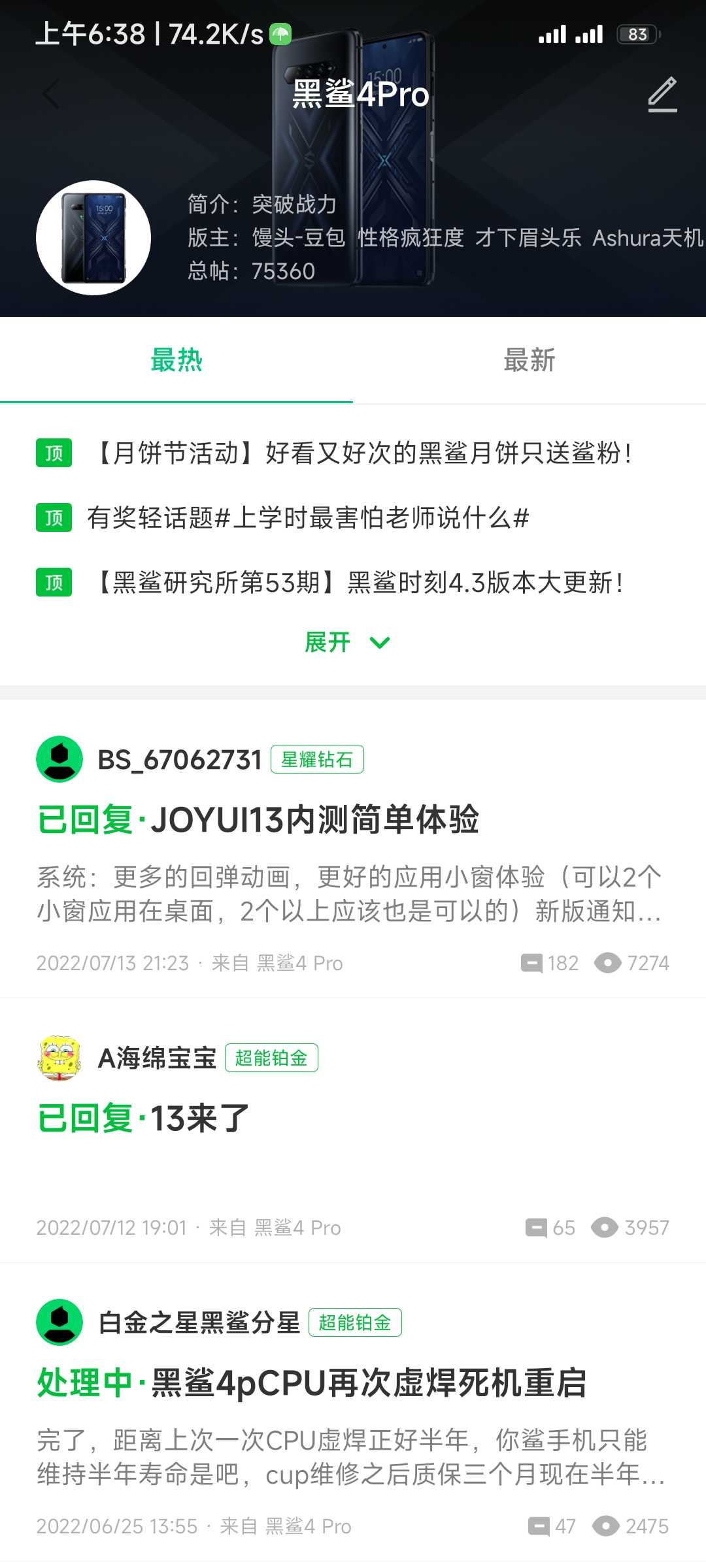Open pinned post 黑鲨研究所第53期
Viewport: 706px width, 1568px height.
pos(360,583)
